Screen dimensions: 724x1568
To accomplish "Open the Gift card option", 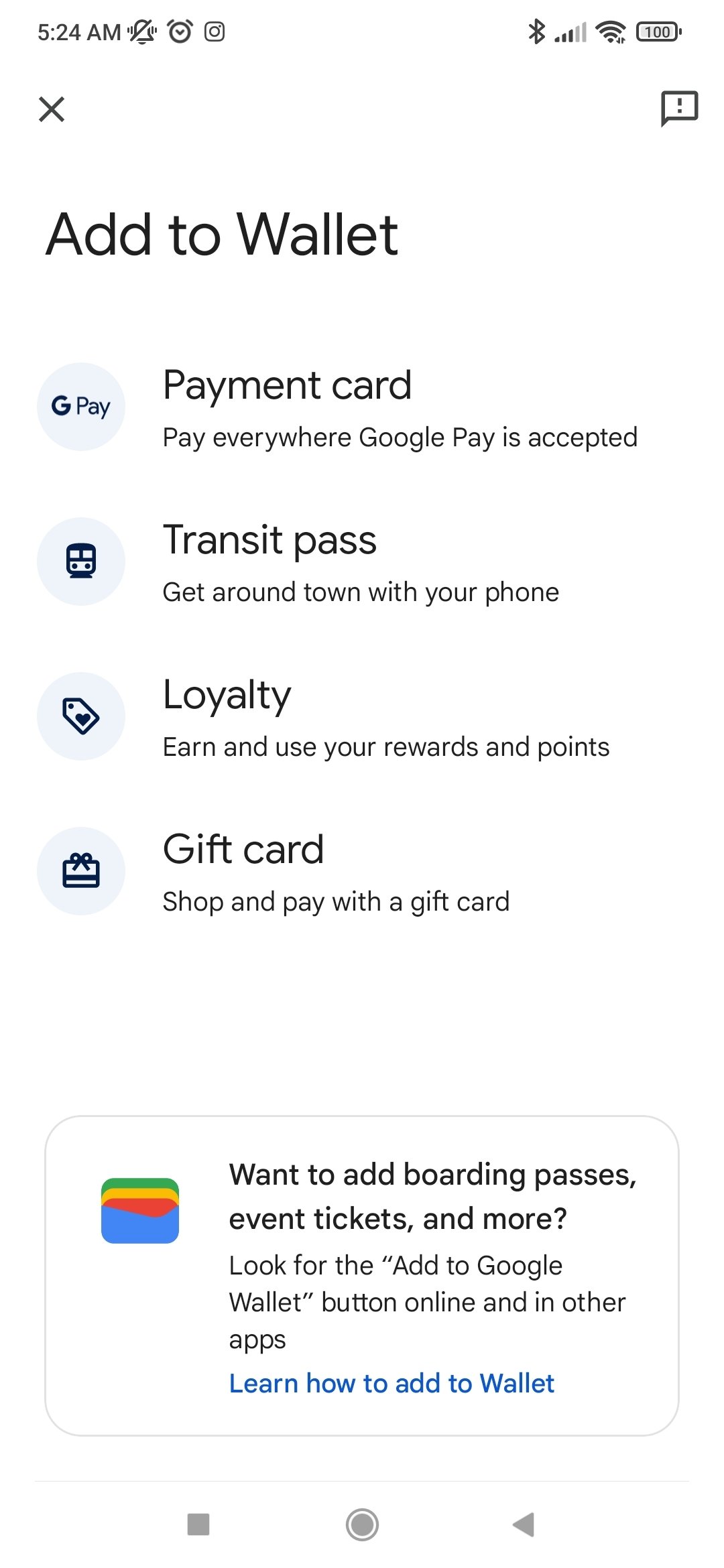I will pos(362,871).
